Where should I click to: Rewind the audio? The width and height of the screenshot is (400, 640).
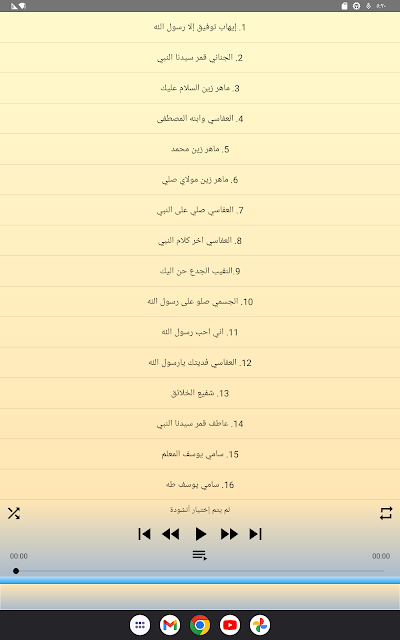171,534
